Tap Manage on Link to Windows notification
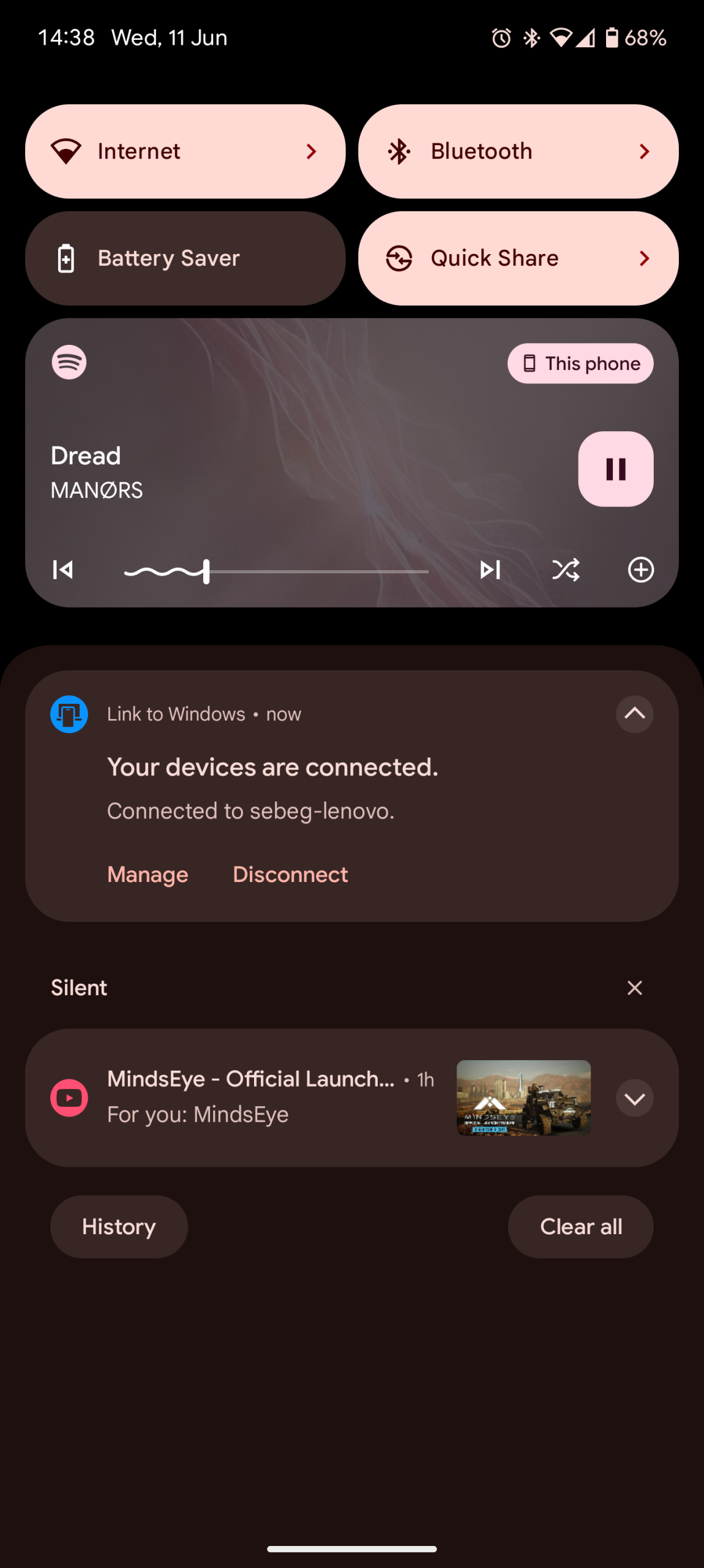Viewport: 704px width, 1568px height. (148, 875)
